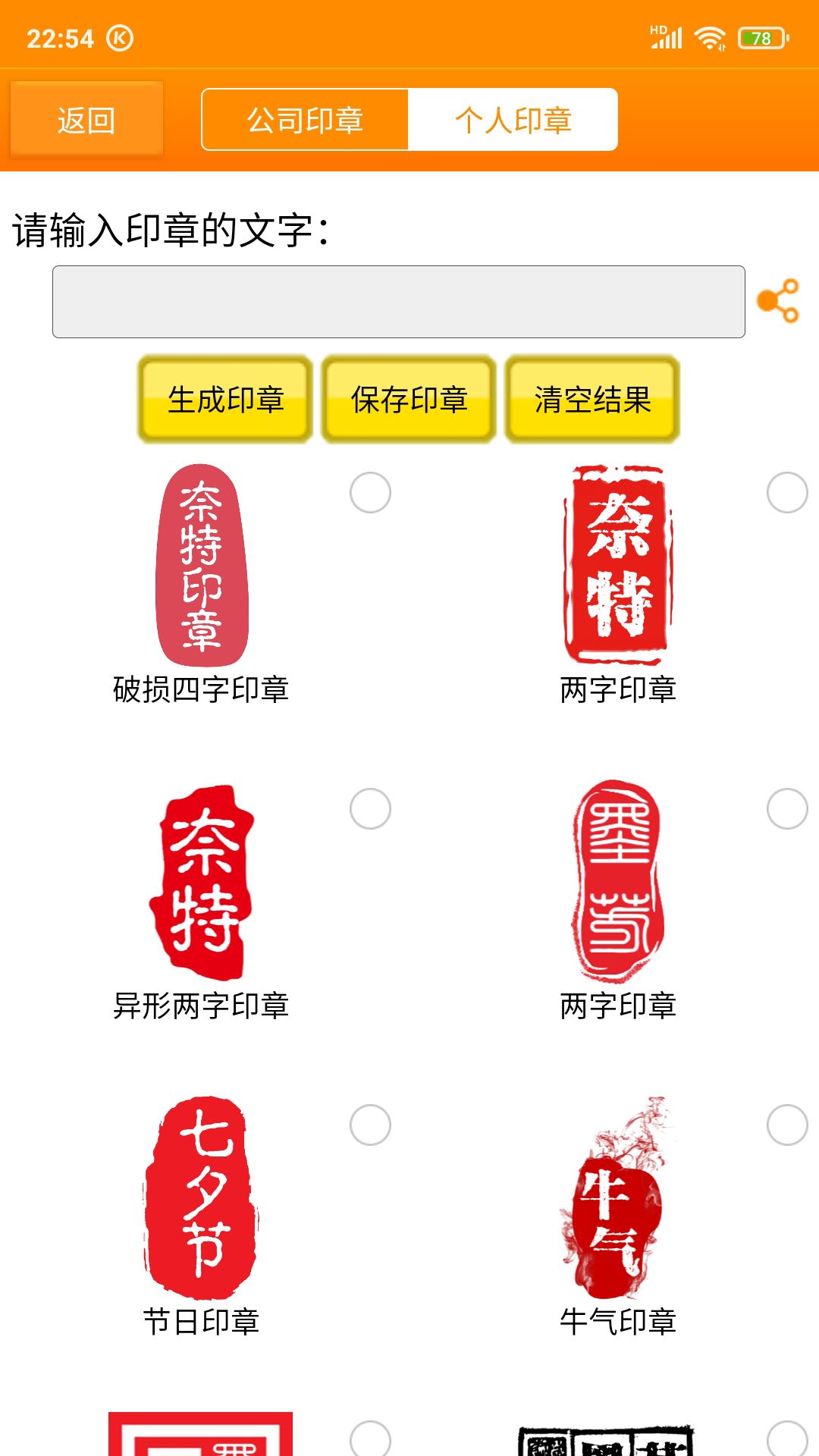Viewport: 819px width, 1456px height.
Task: Switch to the 公司印章 tab
Action: tap(304, 119)
